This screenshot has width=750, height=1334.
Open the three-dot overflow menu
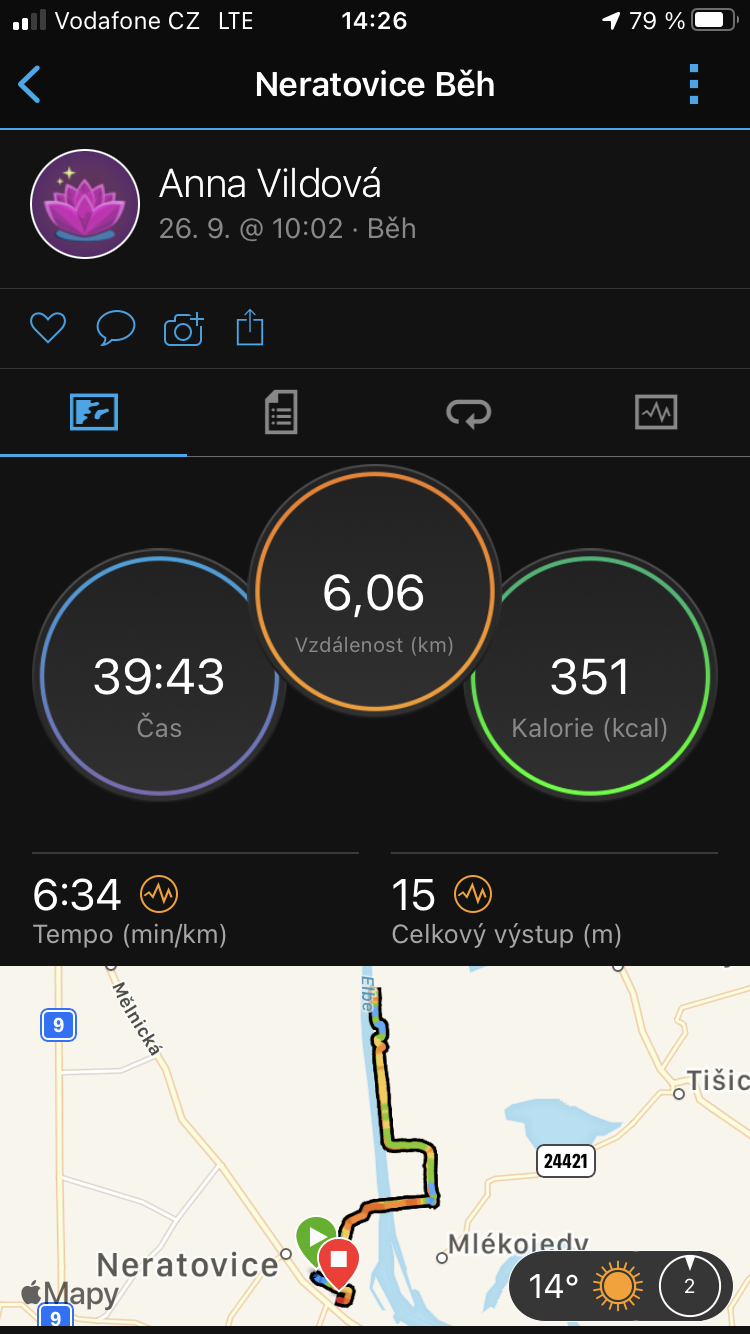(694, 85)
